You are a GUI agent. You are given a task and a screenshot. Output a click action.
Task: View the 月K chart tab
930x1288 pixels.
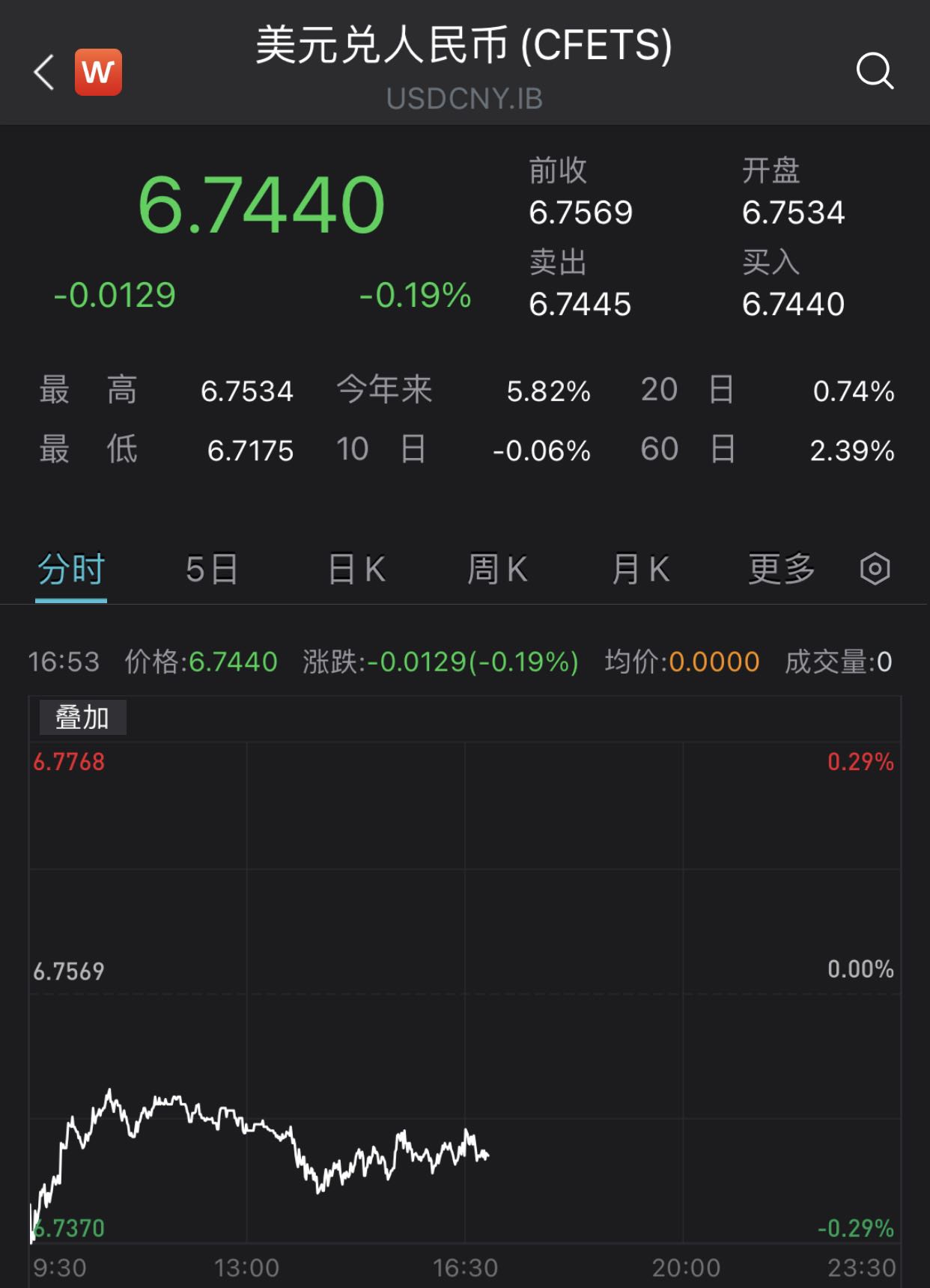pos(640,570)
